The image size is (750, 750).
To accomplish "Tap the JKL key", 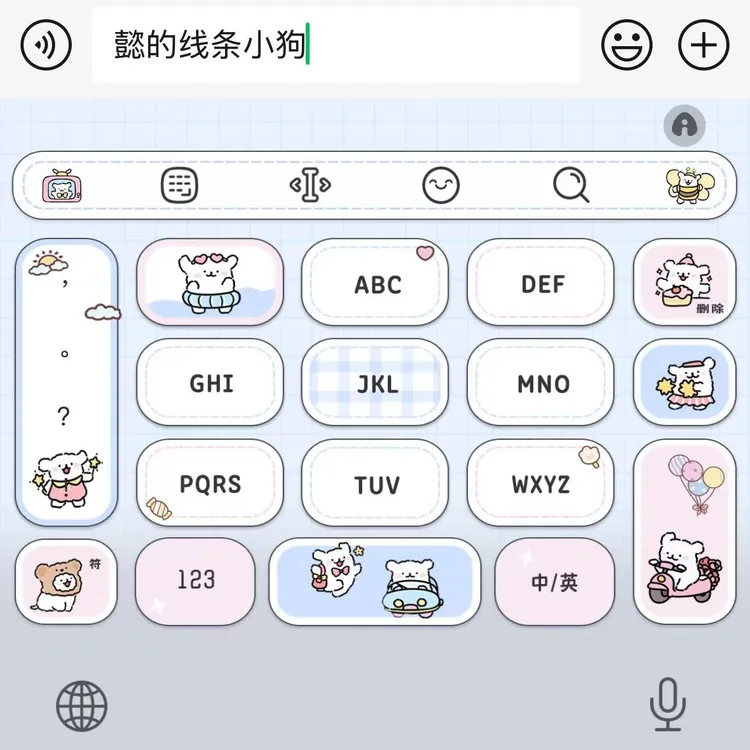I will 376,384.
